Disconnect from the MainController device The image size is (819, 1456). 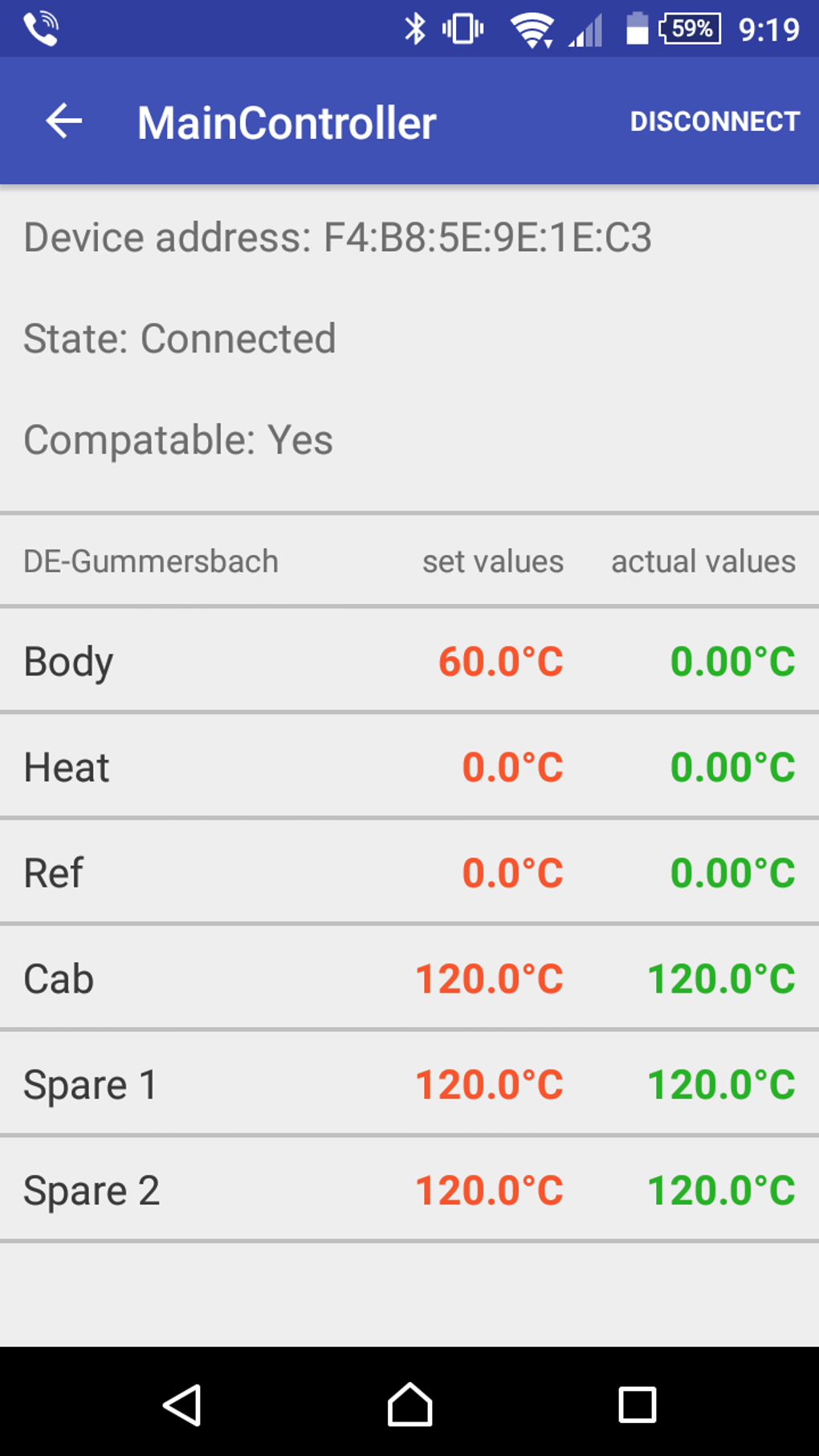click(x=714, y=122)
